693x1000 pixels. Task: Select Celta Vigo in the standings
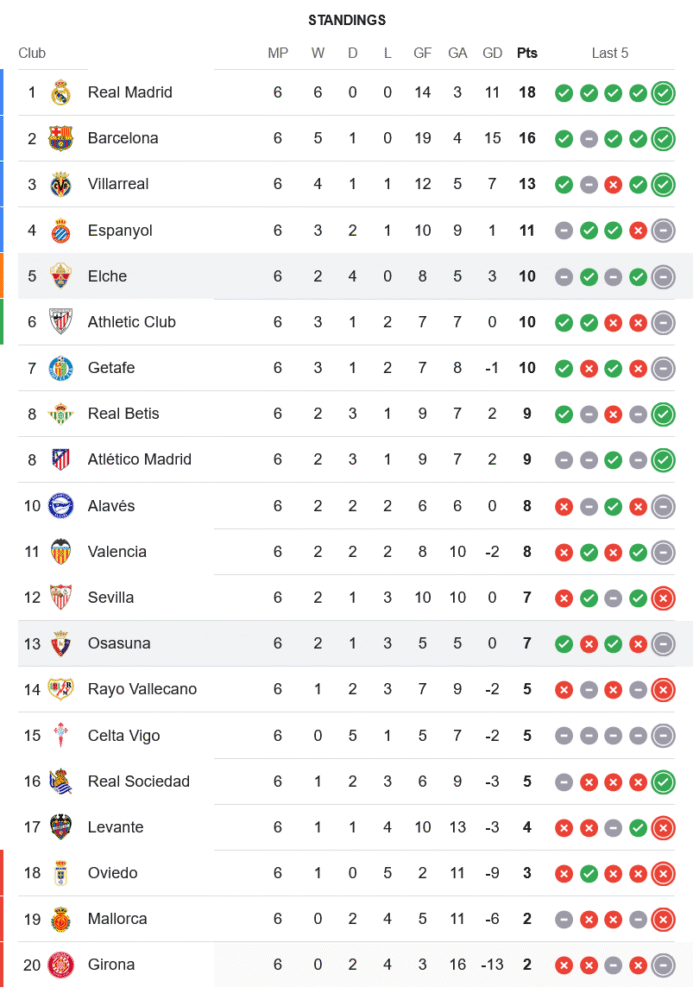click(x=124, y=737)
